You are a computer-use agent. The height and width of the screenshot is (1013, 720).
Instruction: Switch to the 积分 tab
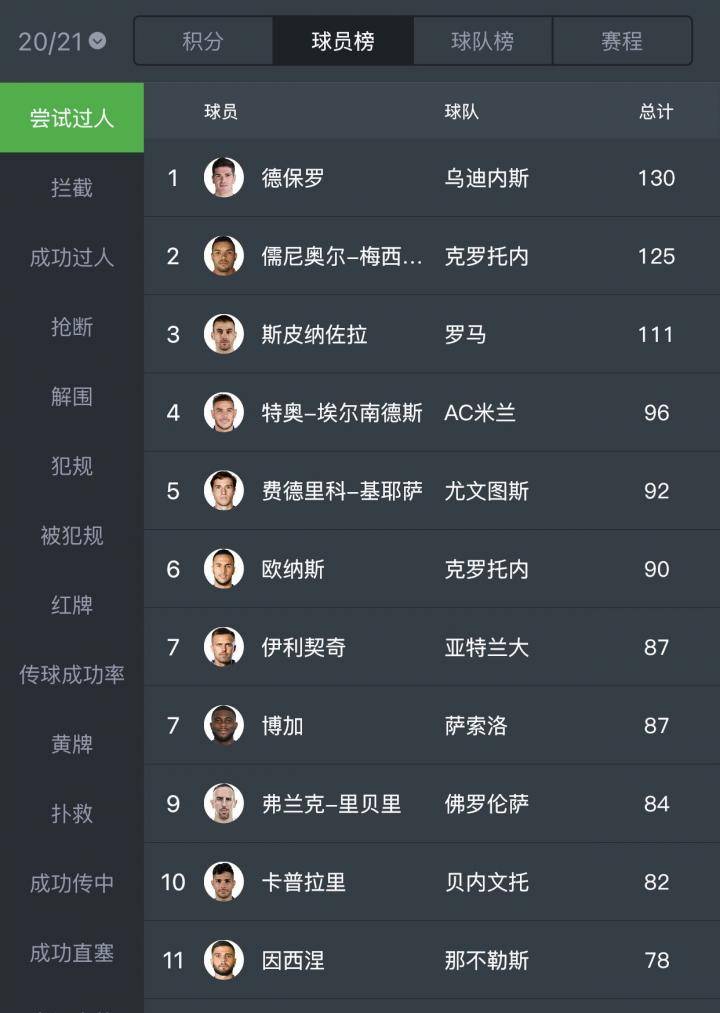point(204,41)
